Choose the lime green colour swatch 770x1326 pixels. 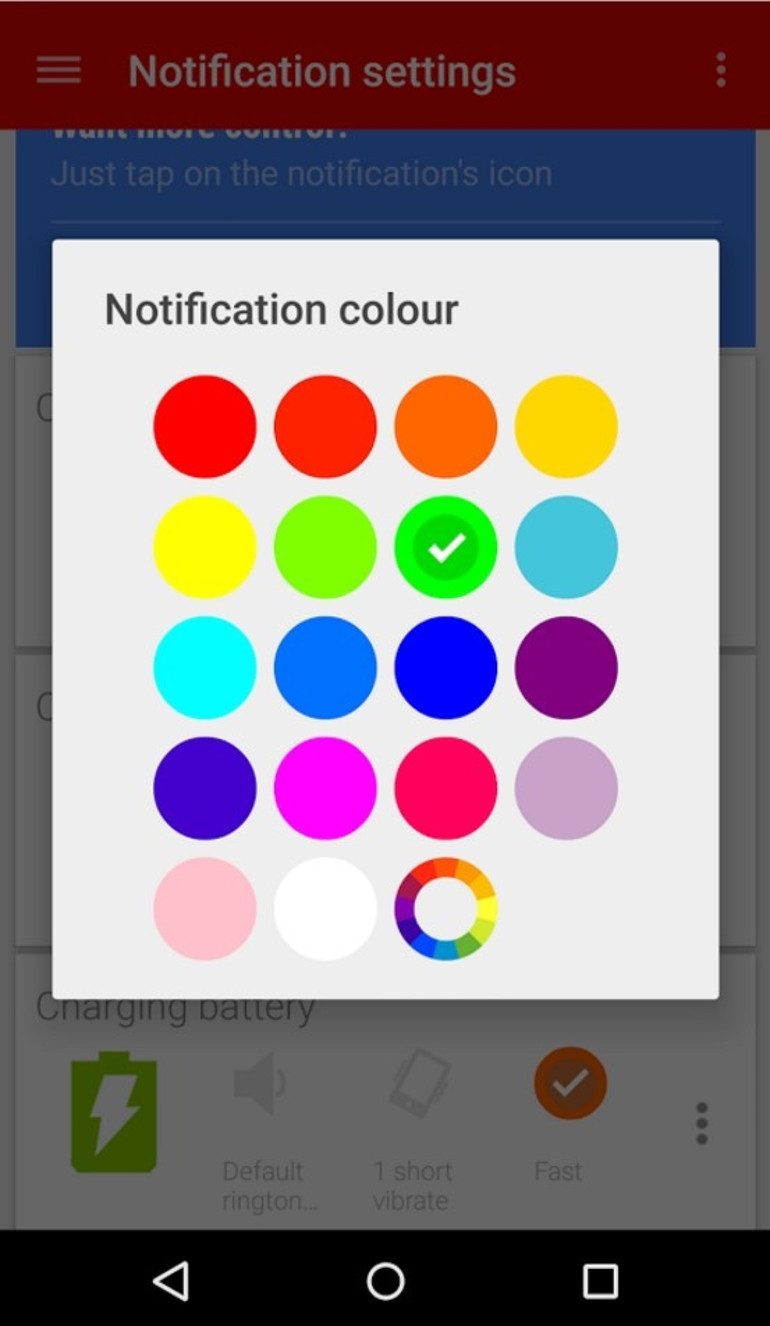pos(325,547)
